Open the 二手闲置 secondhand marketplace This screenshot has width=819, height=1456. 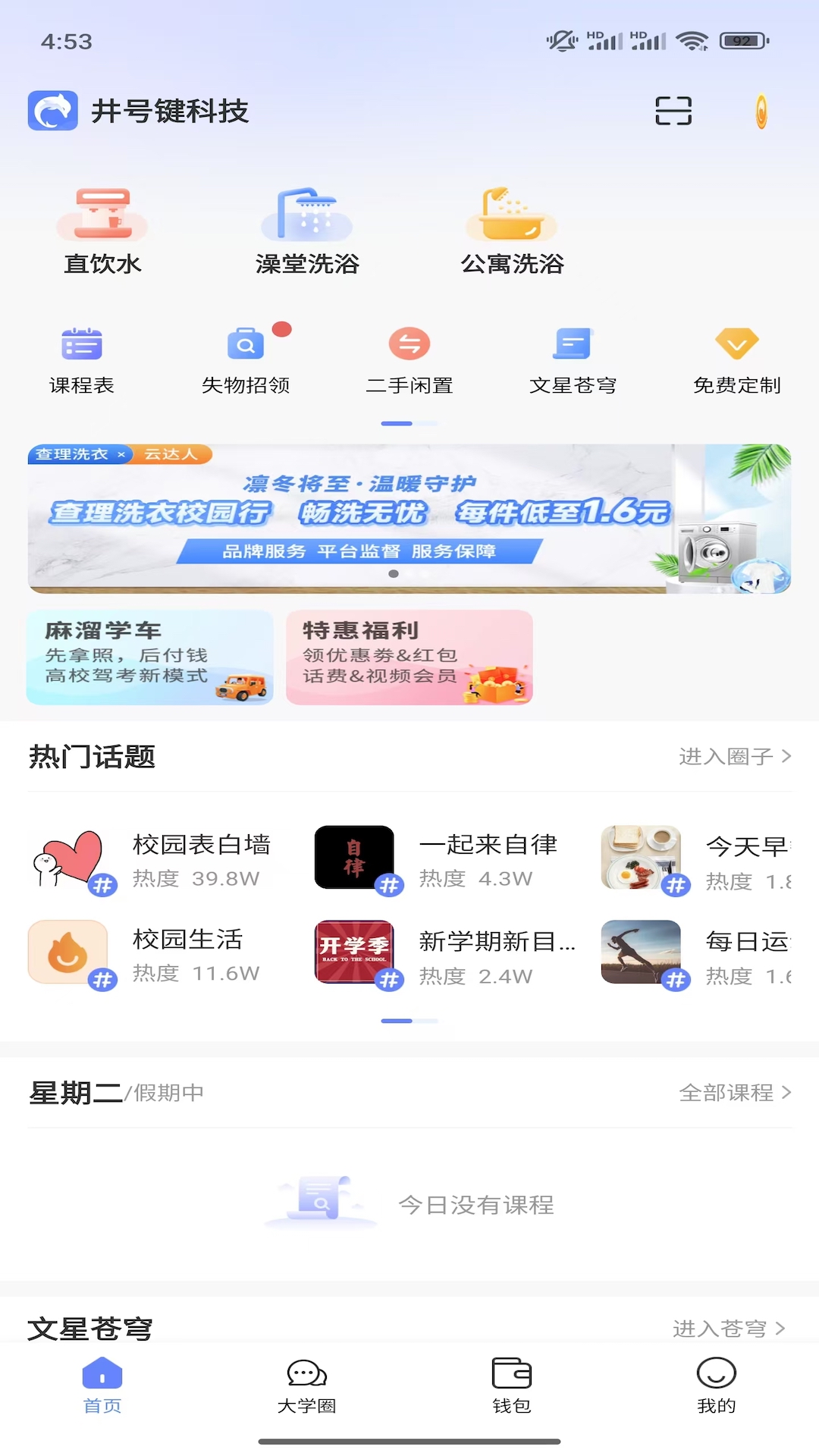(x=409, y=356)
